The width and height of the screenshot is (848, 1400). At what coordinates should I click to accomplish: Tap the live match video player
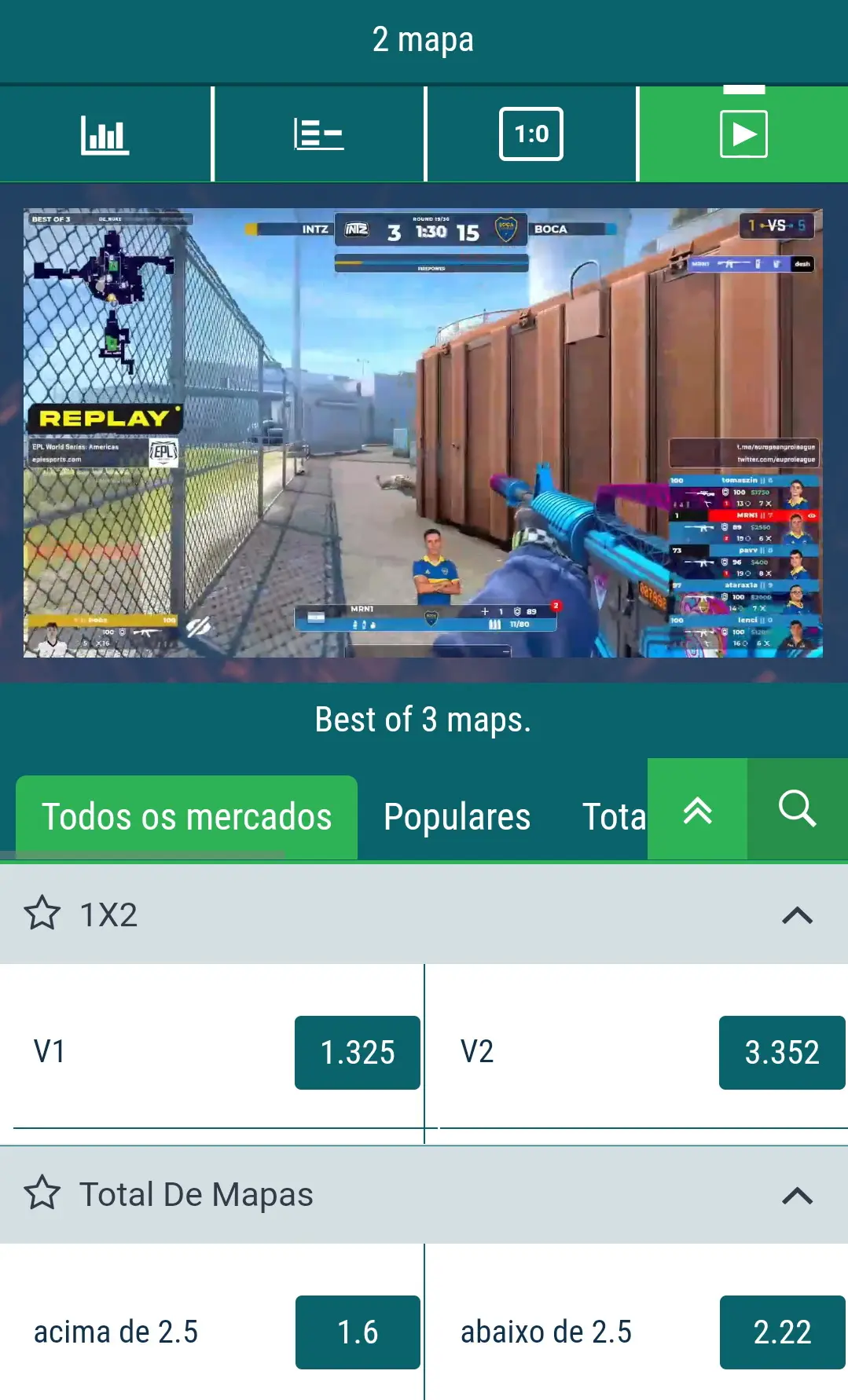423,432
